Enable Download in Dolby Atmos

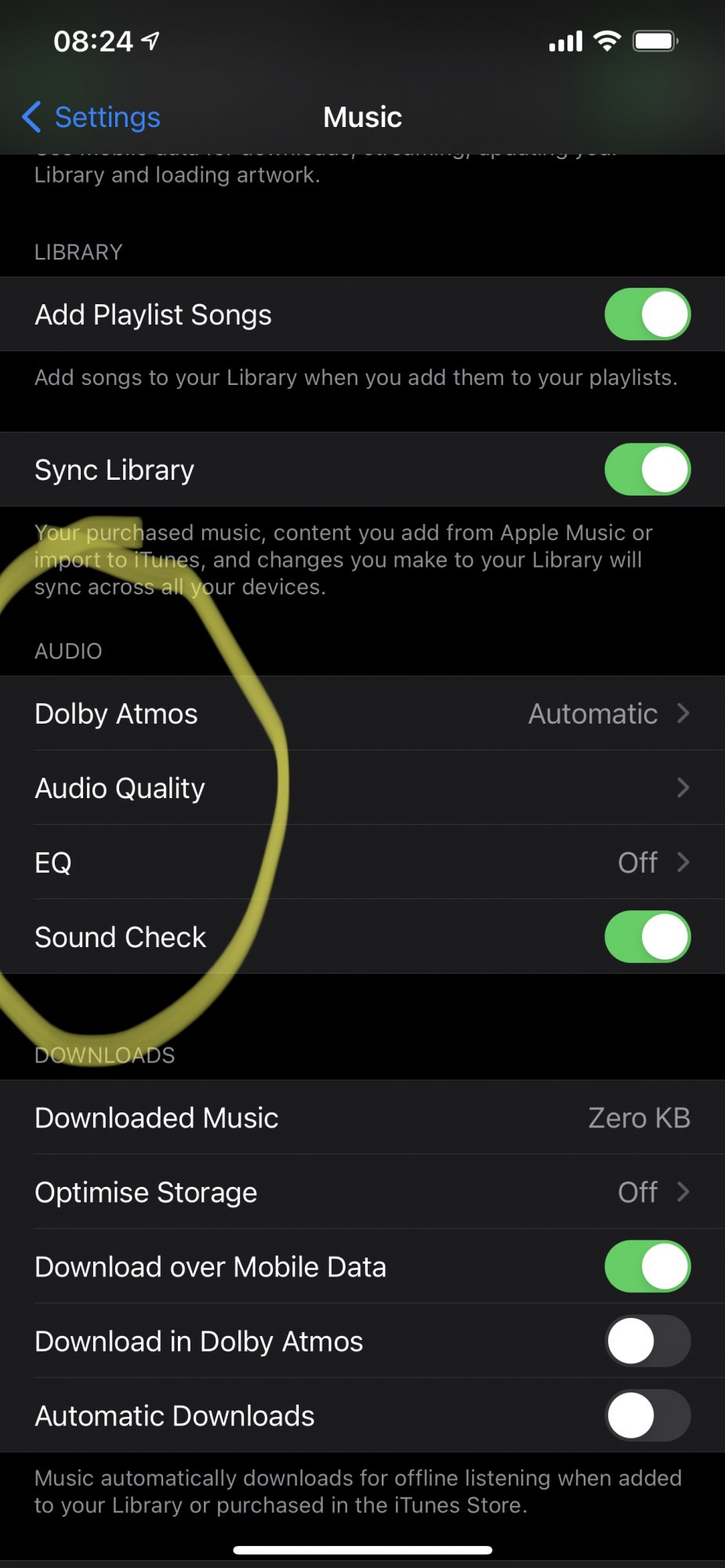click(647, 1341)
